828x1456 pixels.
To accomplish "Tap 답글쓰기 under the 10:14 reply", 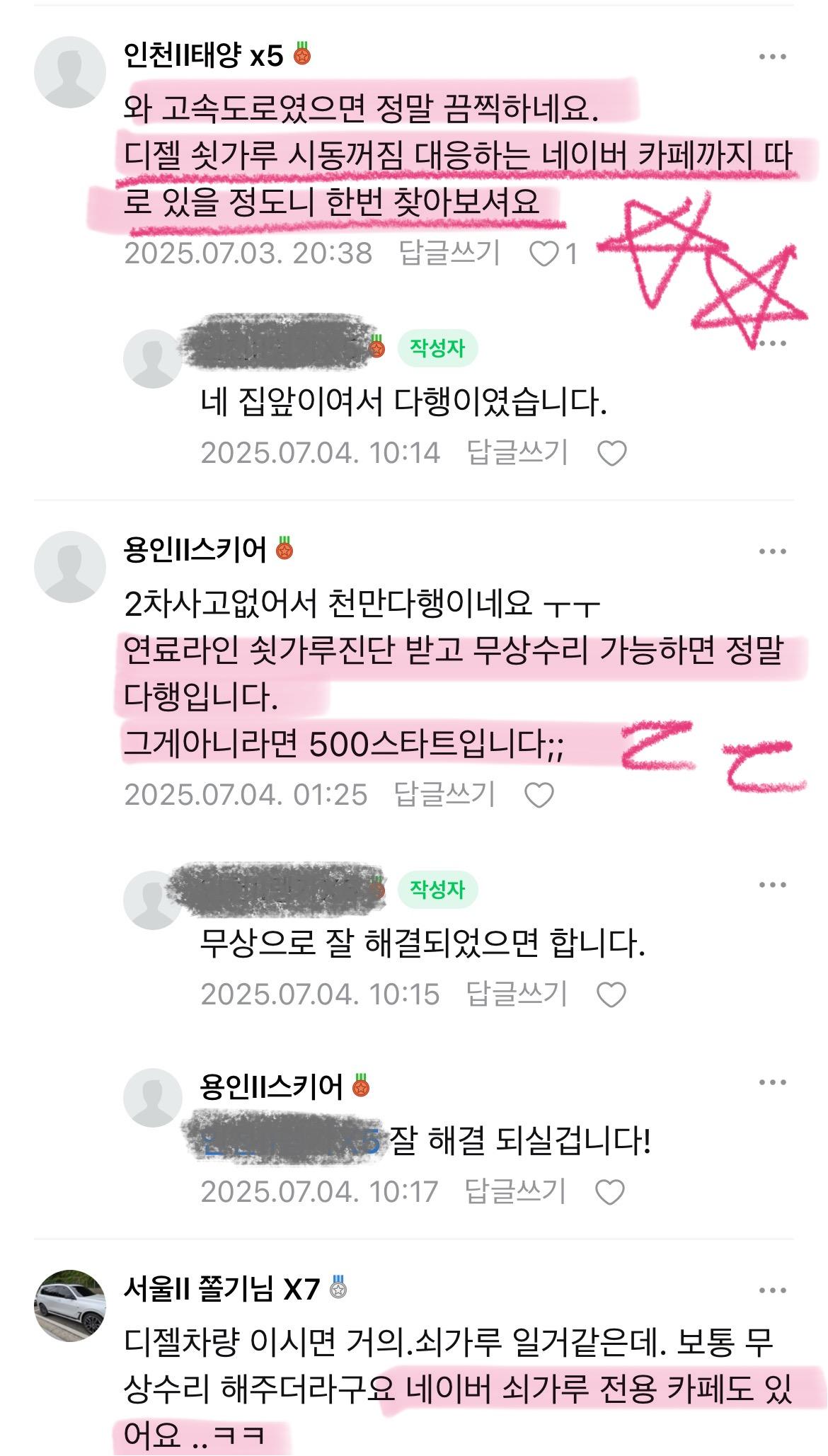I will click(517, 453).
